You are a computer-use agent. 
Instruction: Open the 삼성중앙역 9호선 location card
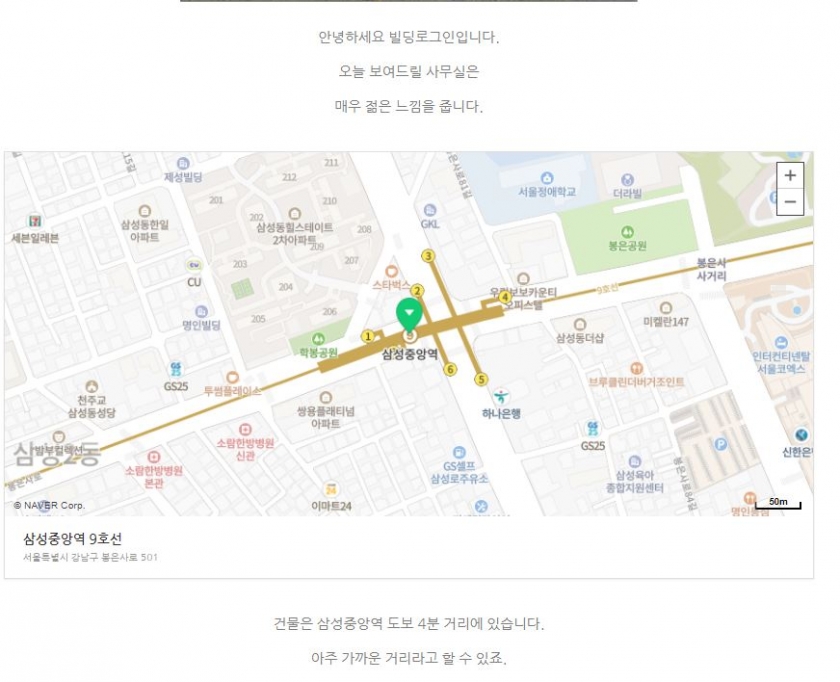(x=73, y=539)
